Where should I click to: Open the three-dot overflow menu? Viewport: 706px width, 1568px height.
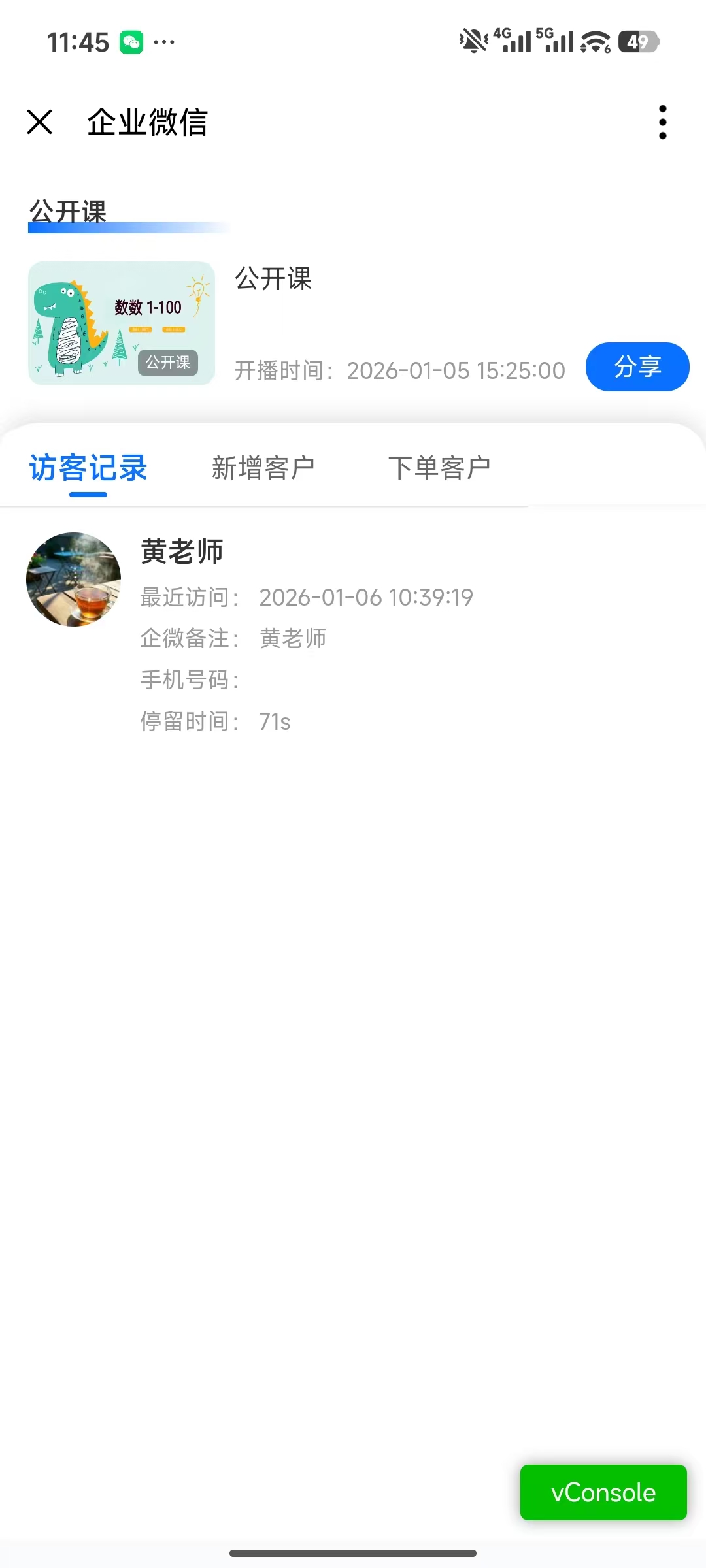pyautogui.click(x=662, y=122)
